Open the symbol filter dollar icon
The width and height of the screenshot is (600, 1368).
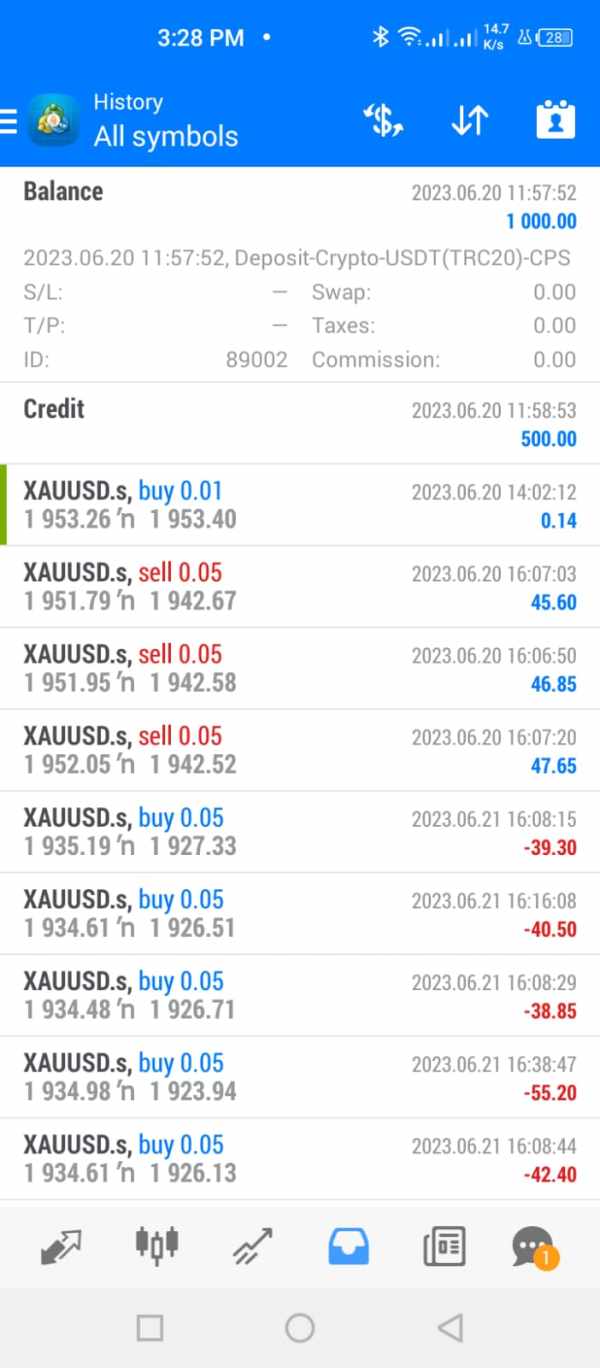click(383, 121)
